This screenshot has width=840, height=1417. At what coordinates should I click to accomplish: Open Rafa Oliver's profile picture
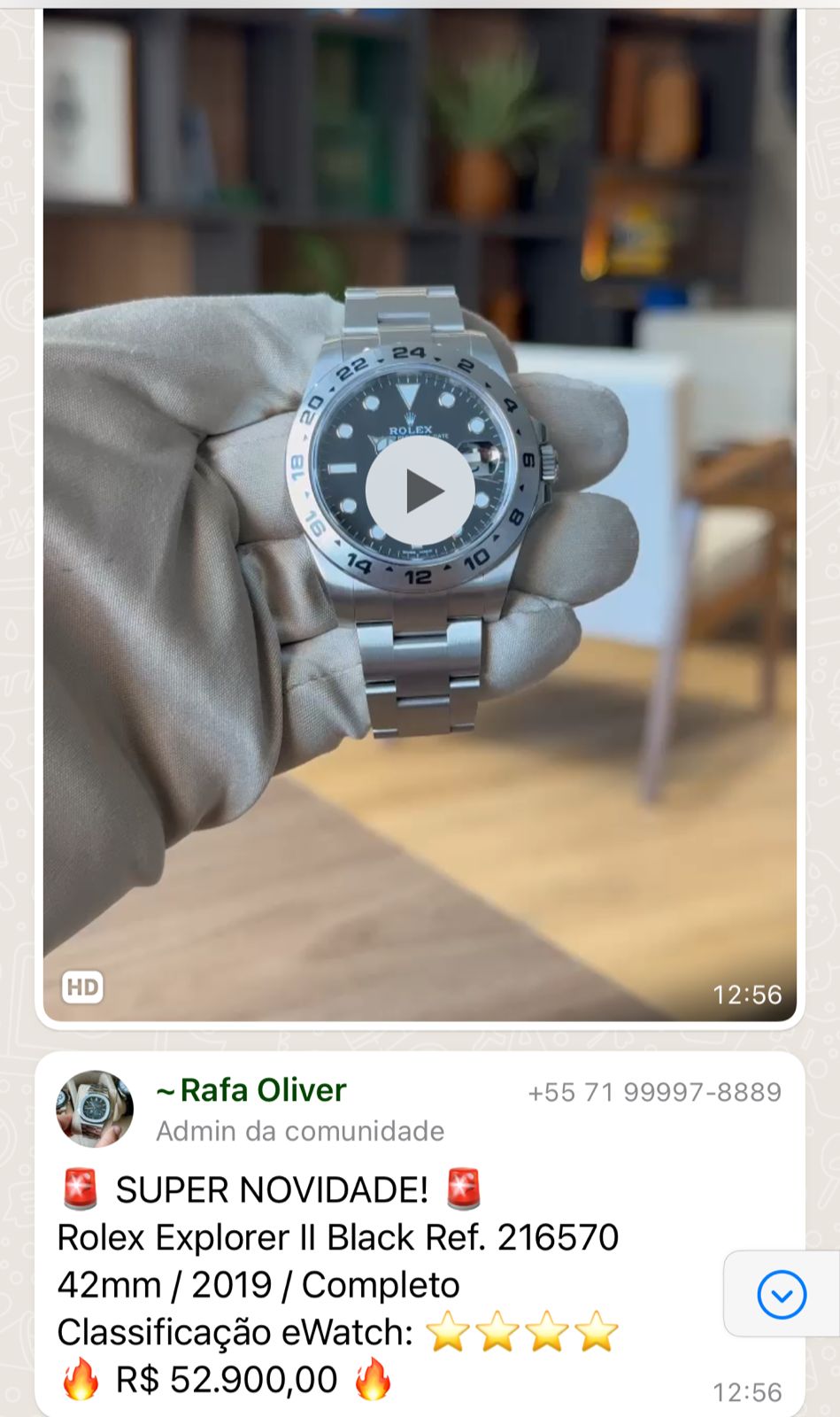[95, 1109]
